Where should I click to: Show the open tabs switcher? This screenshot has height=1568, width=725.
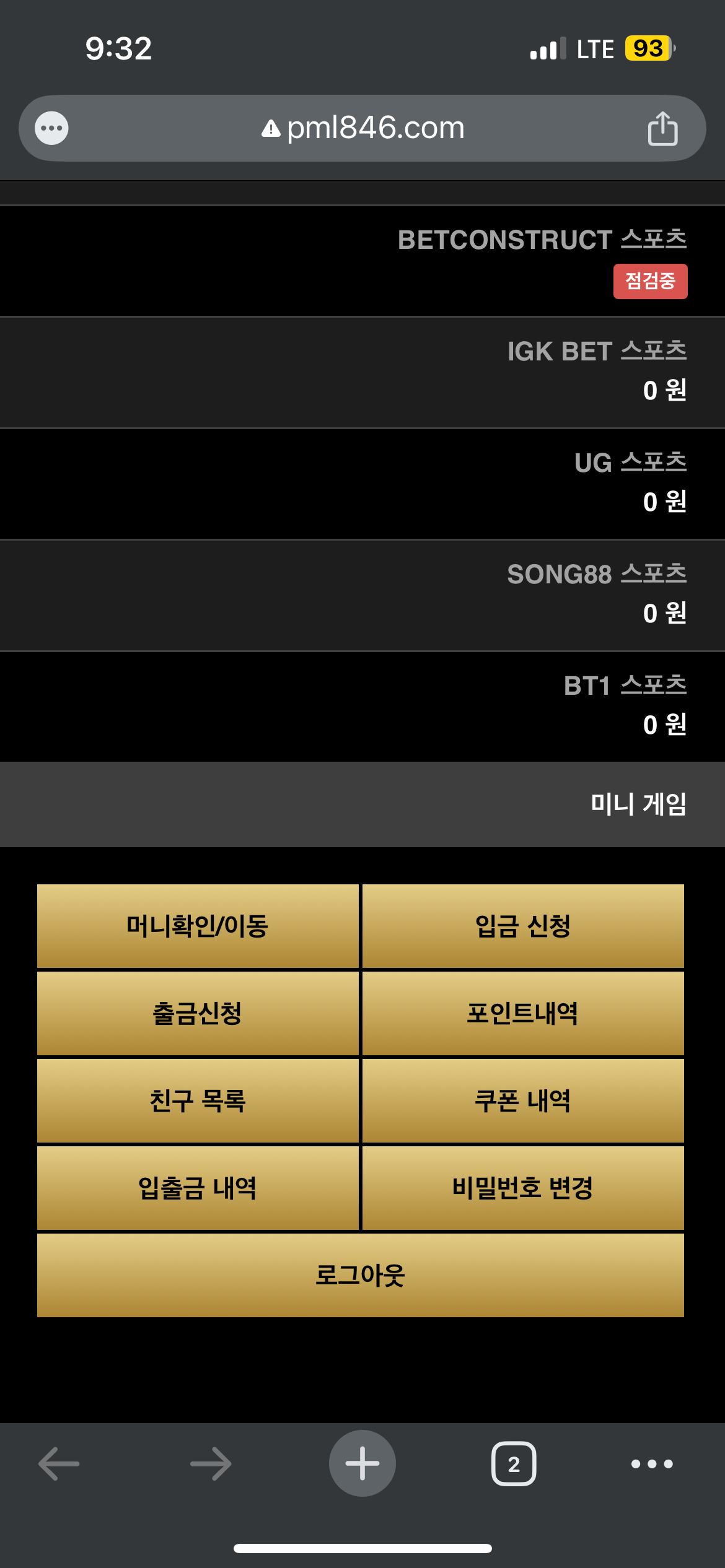tap(514, 1464)
